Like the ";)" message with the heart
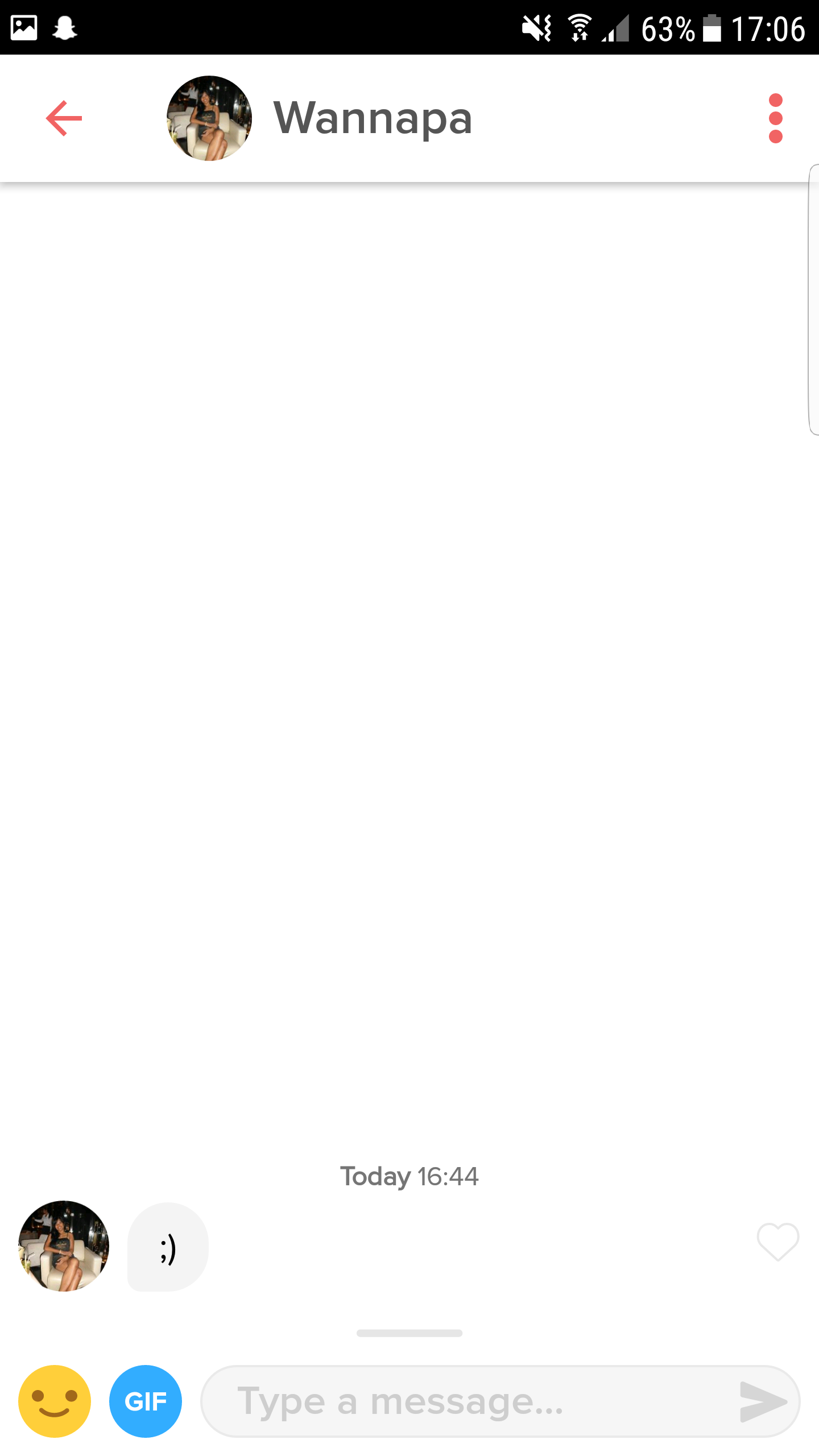This screenshot has width=819, height=1456. point(777,1241)
